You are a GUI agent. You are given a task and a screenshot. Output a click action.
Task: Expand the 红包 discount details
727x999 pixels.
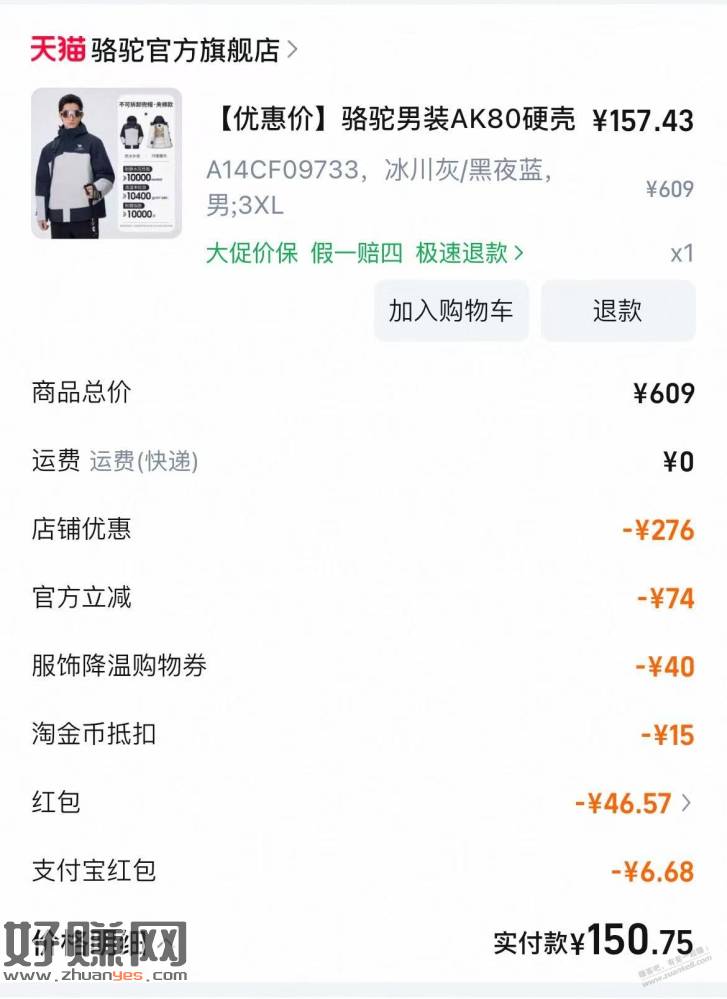click(685, 802)
